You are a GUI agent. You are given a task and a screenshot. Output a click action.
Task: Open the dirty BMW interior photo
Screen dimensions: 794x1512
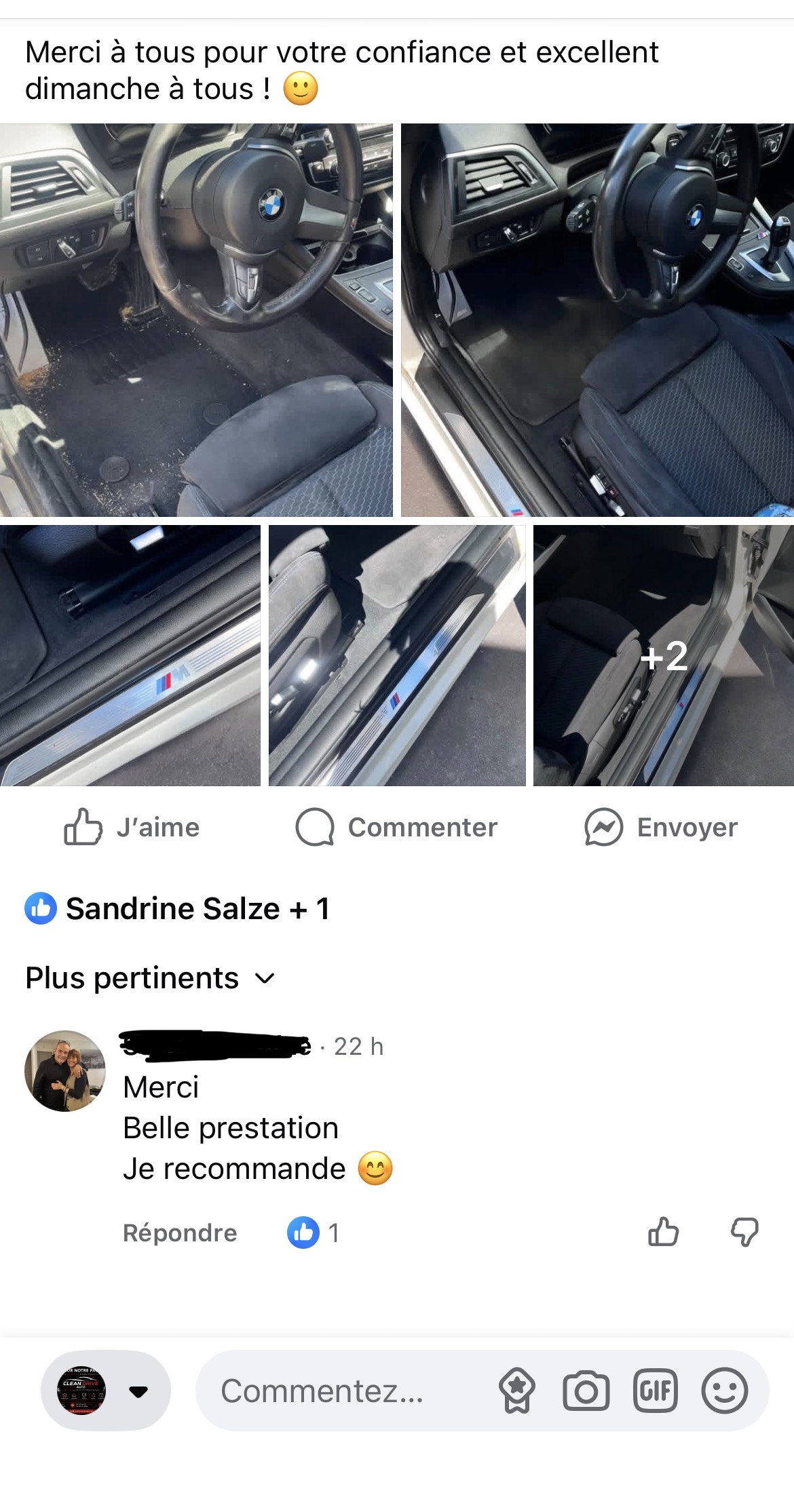click(x=196, y=320)
